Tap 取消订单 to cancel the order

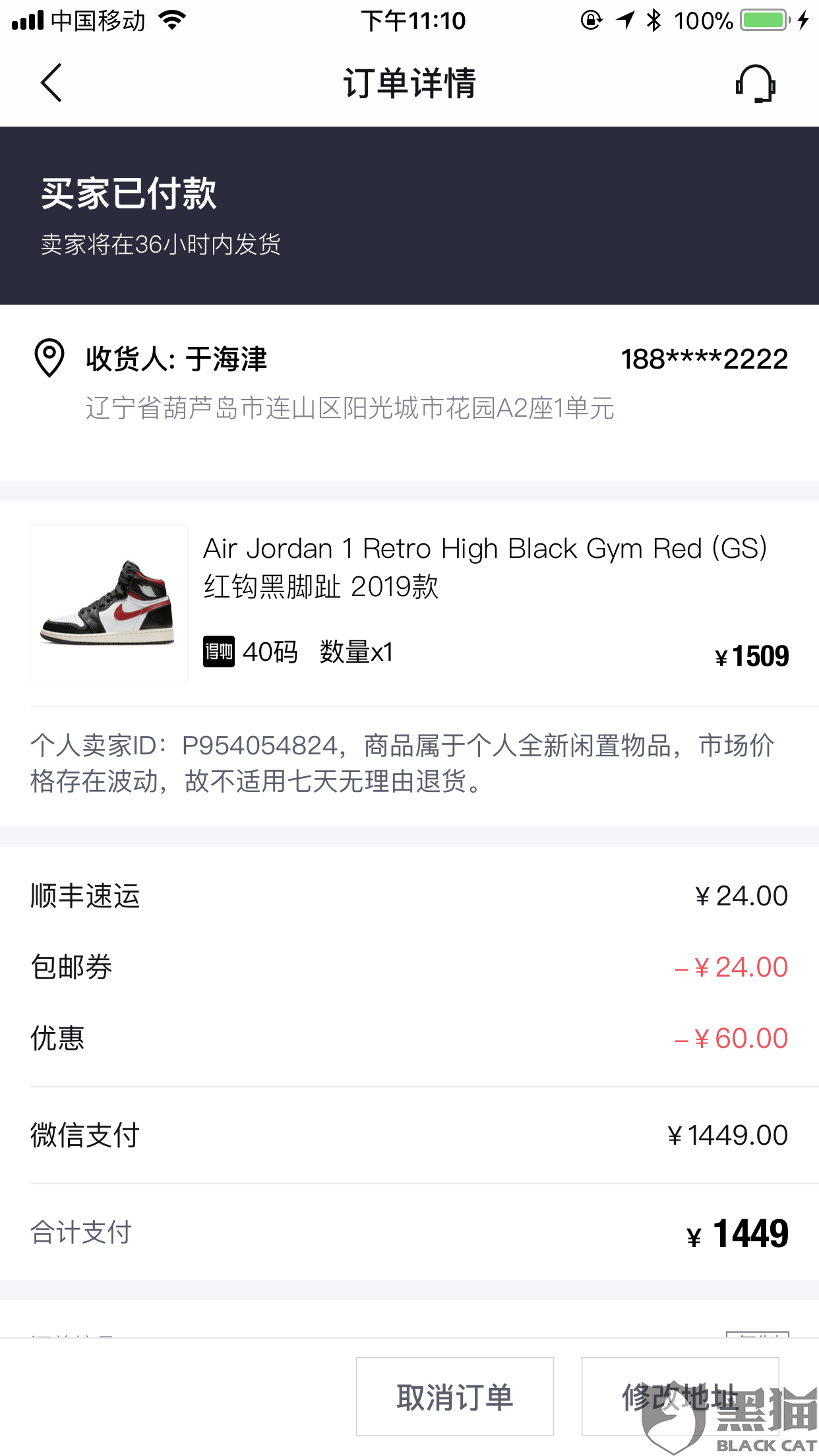454,1397
